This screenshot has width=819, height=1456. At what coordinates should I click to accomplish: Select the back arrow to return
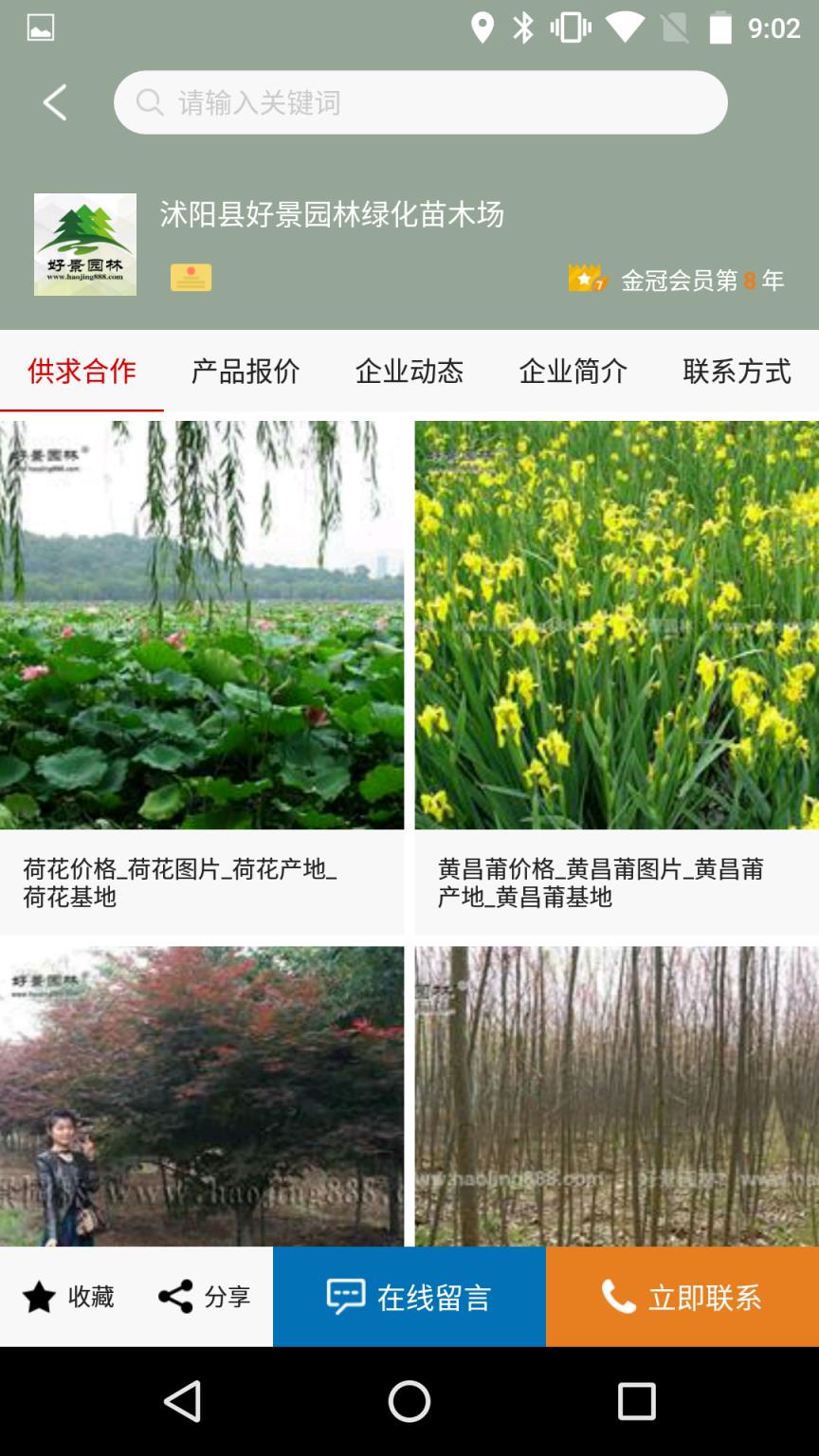pyautogui.click(x=54, y=102)
